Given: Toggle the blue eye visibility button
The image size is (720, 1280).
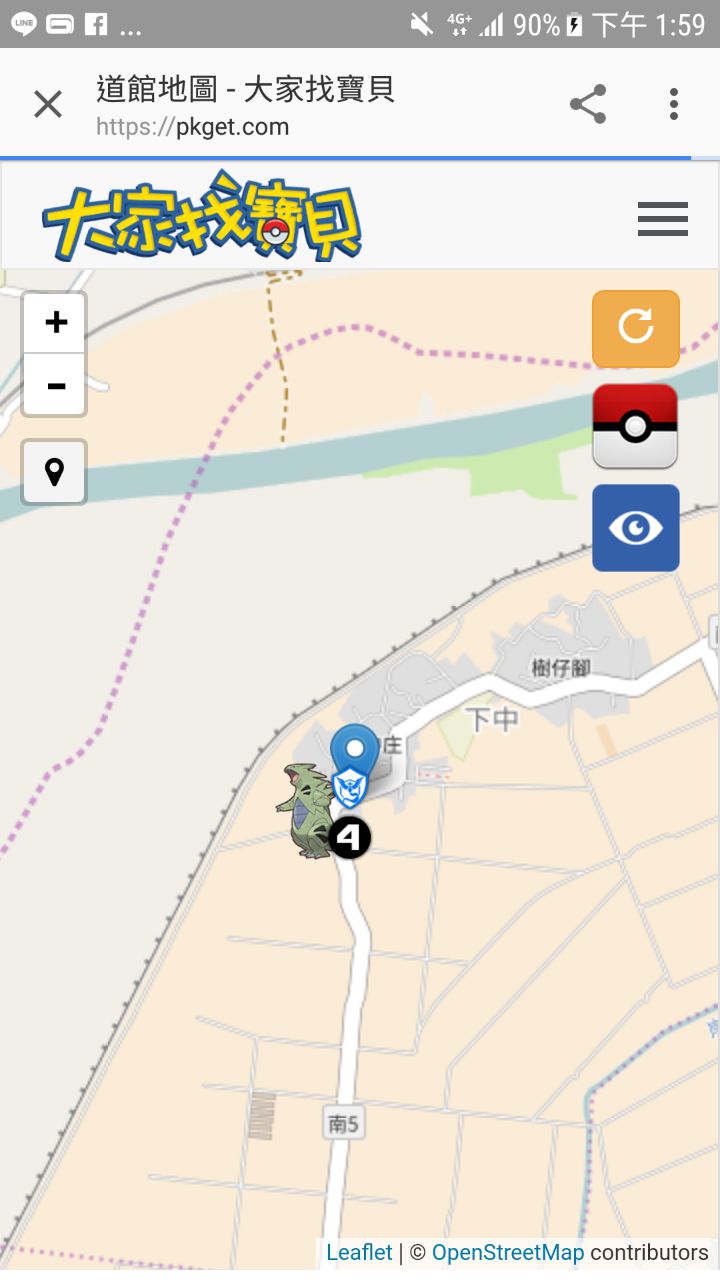Looking at the screenshot, I should coord(636,528).
